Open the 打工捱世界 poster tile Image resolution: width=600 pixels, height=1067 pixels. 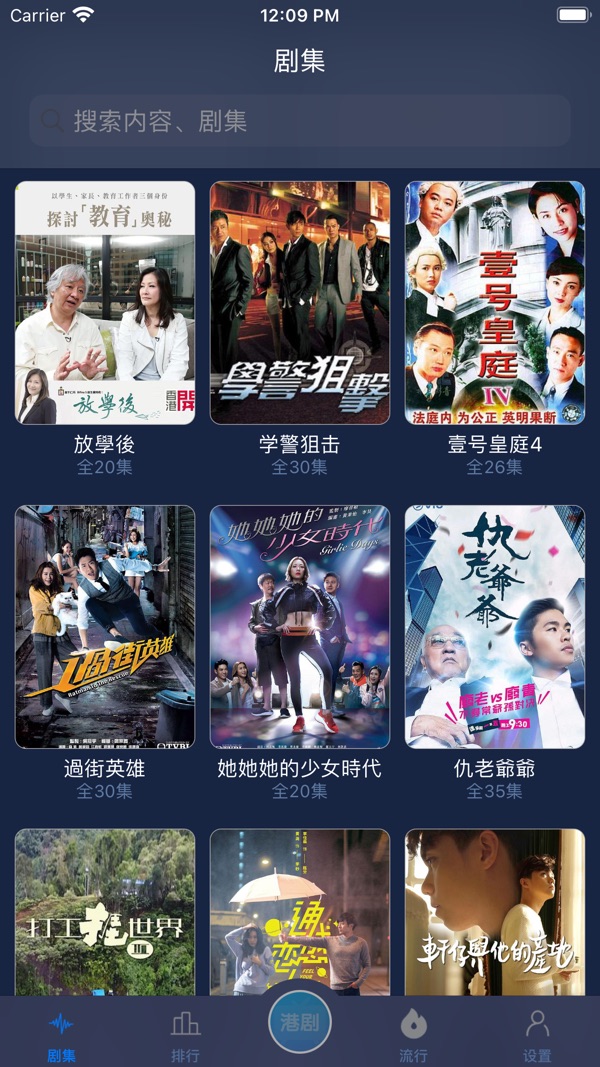pyautogui.click(x=105, y=912)
